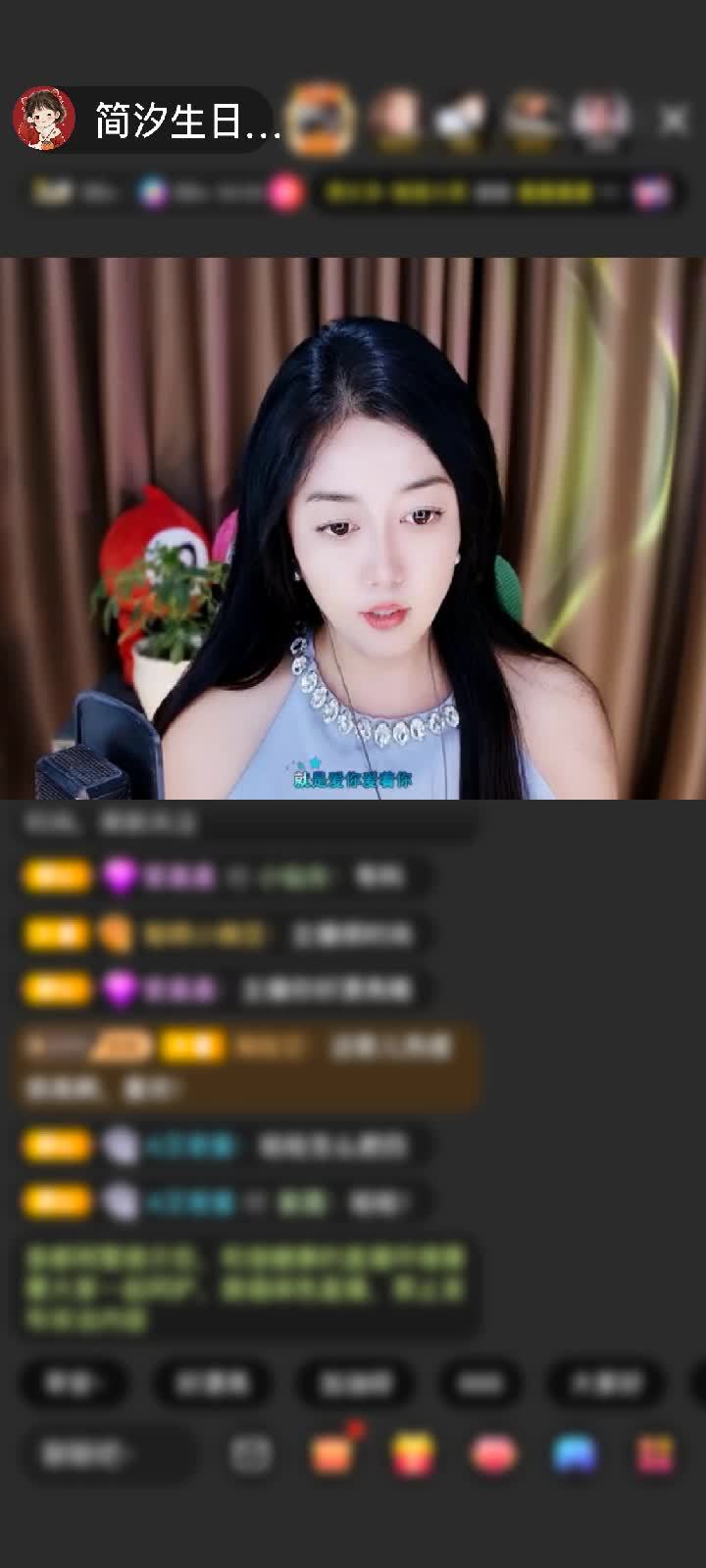Tap the pink heart icon in the bottom toolbar
Screen dimensions: 706x1568
(494, 1454)
